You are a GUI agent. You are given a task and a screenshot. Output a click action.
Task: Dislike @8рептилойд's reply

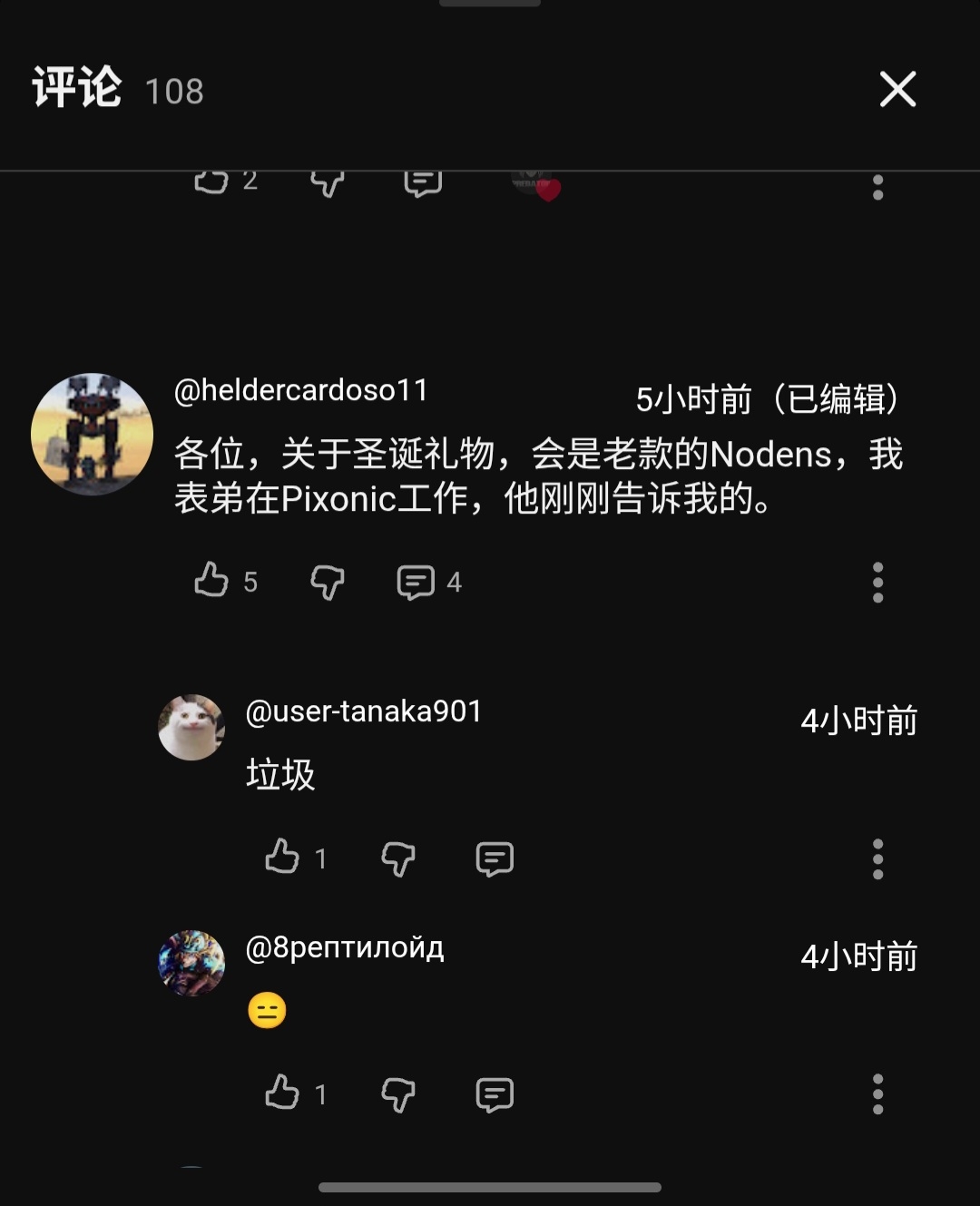(398, 1094)
